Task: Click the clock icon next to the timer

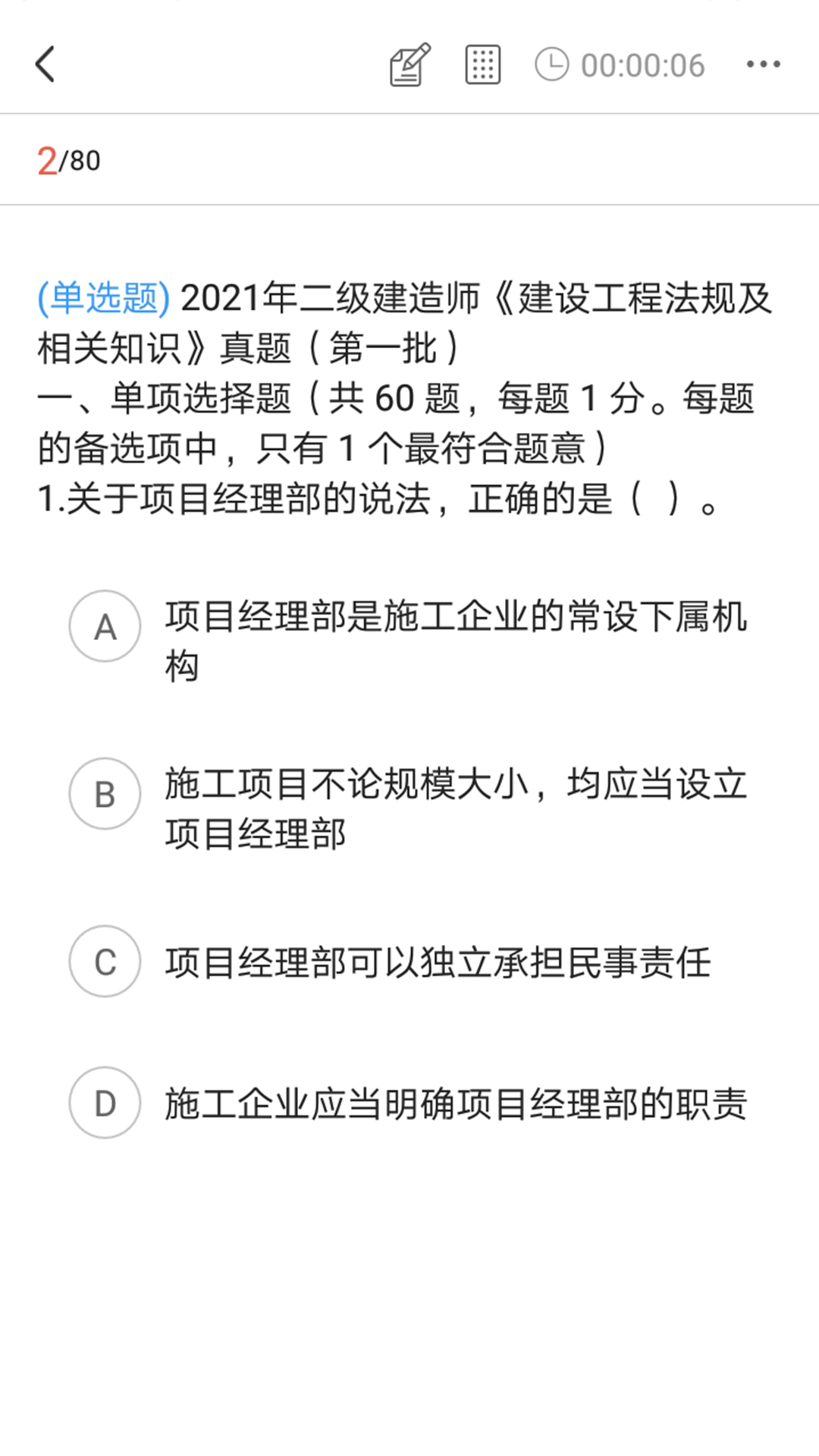Action: [x=553, y=64]
